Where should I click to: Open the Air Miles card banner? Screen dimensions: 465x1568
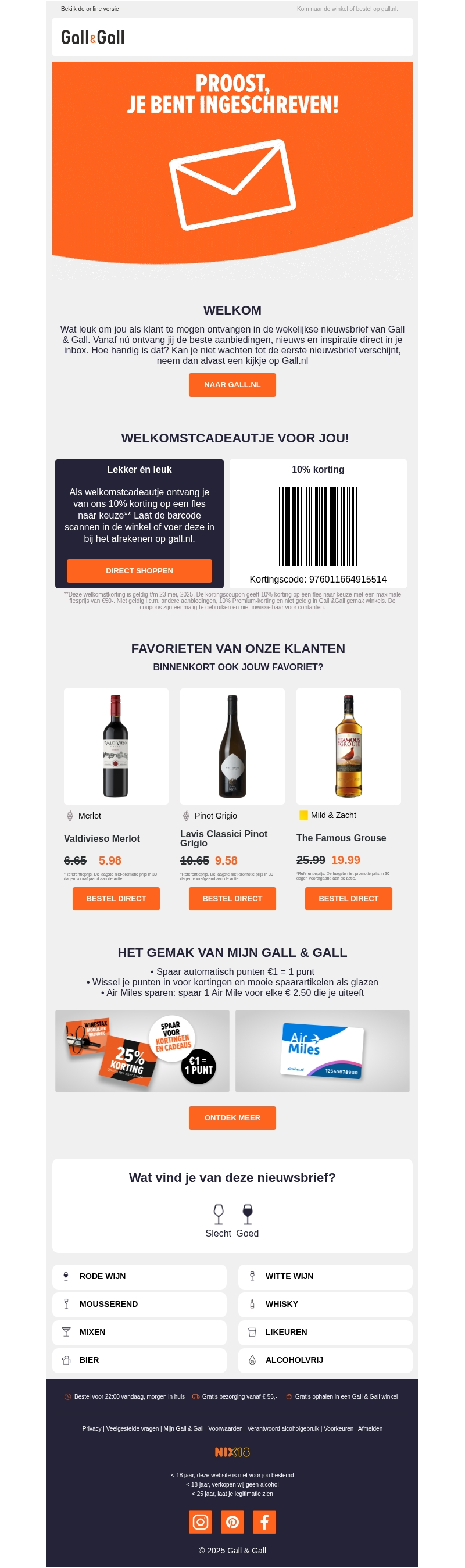click(322, 1051)
